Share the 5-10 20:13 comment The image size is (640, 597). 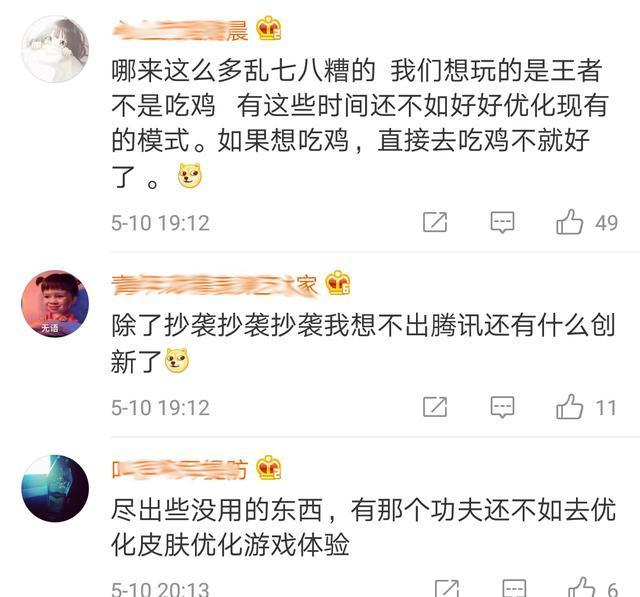coord(446,588)
